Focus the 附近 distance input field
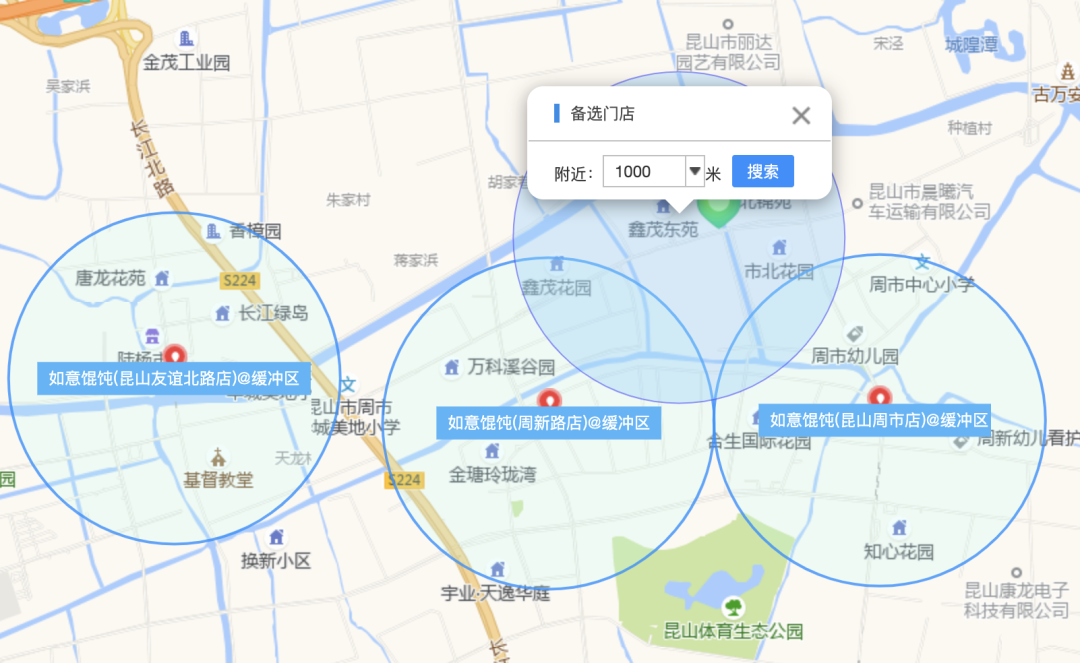Screen dimensions: 1080x663 pos(644,171)
